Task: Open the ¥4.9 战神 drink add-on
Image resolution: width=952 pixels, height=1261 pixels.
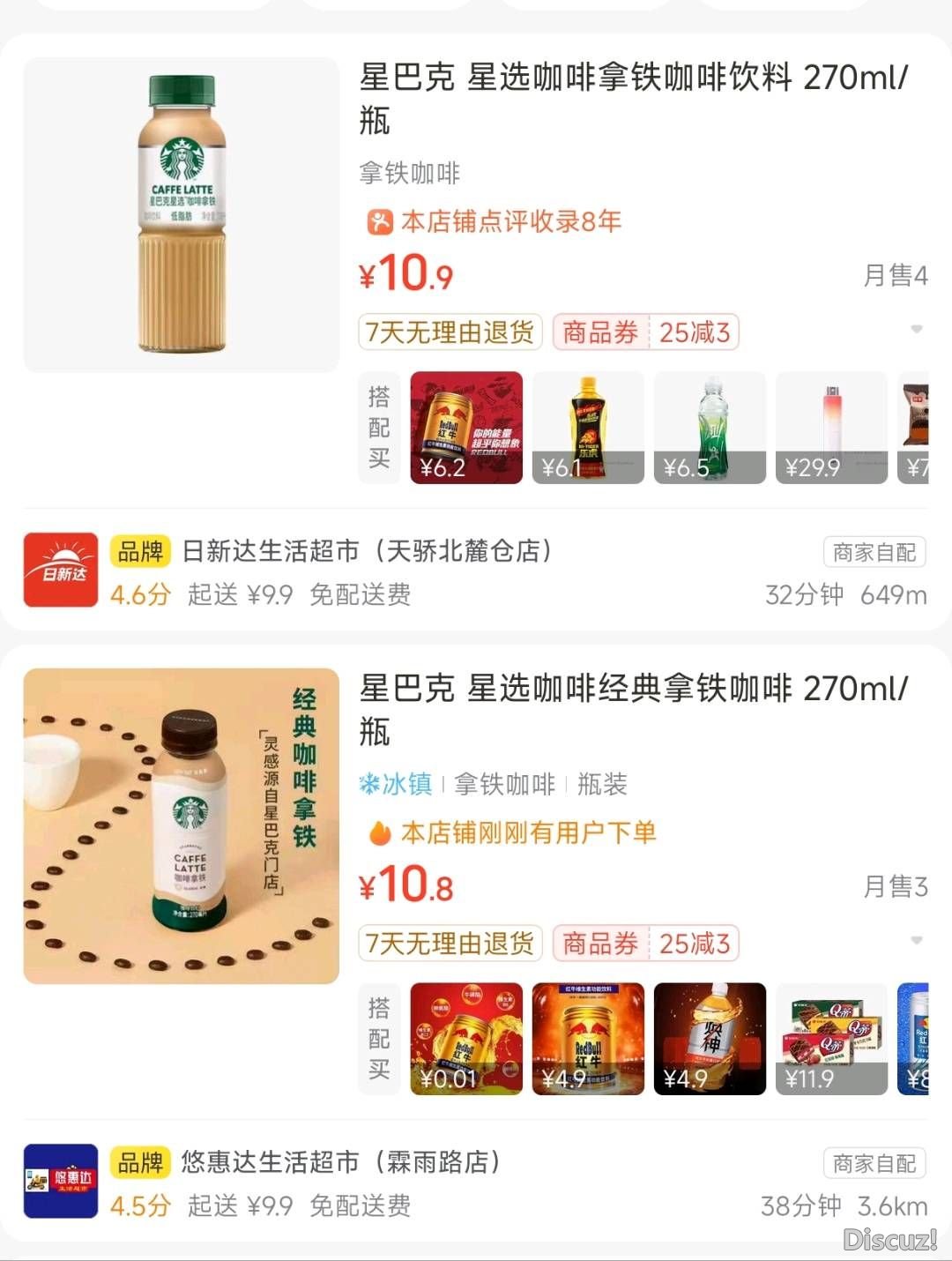Action: pyautogui.click(x=710, y=1039)
